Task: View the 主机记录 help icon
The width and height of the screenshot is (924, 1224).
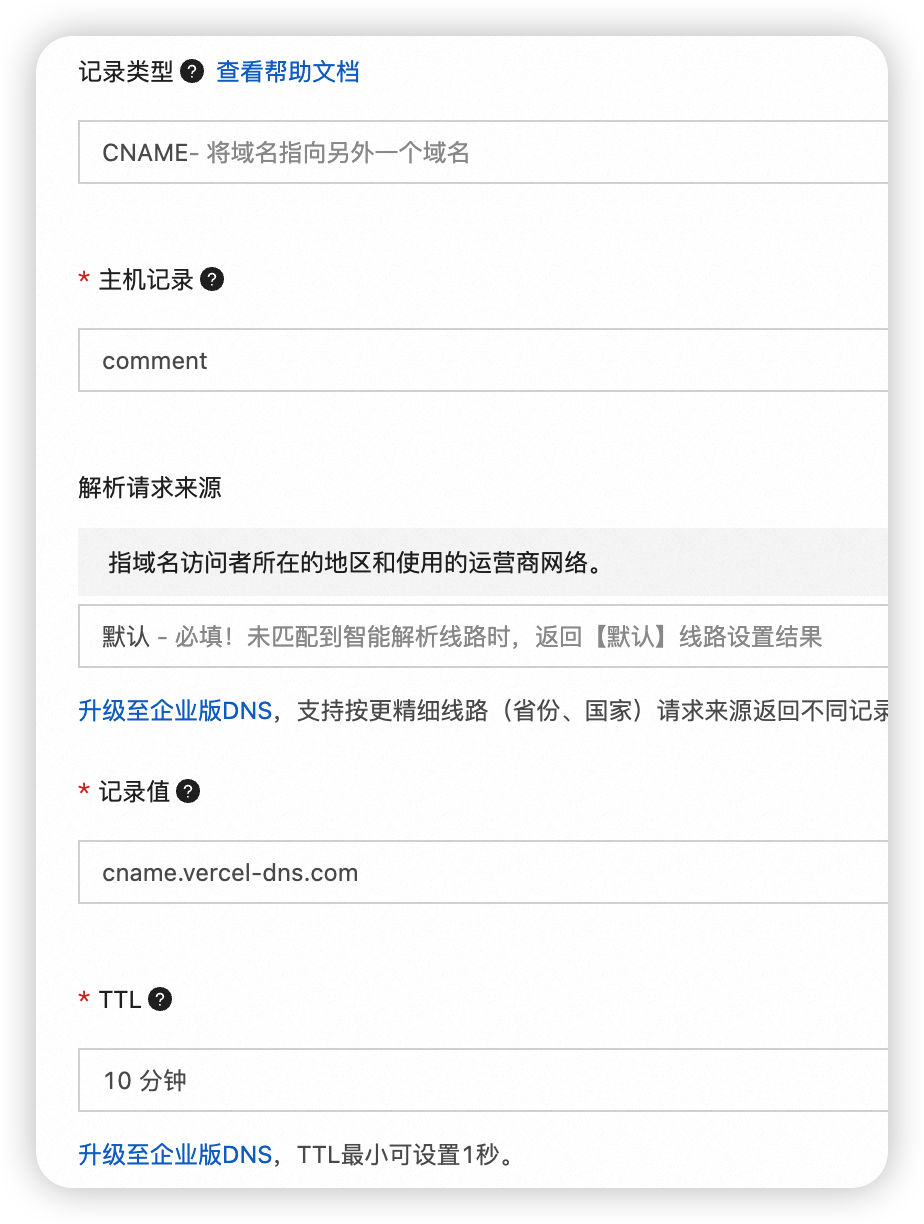Action: pos(211,279)
